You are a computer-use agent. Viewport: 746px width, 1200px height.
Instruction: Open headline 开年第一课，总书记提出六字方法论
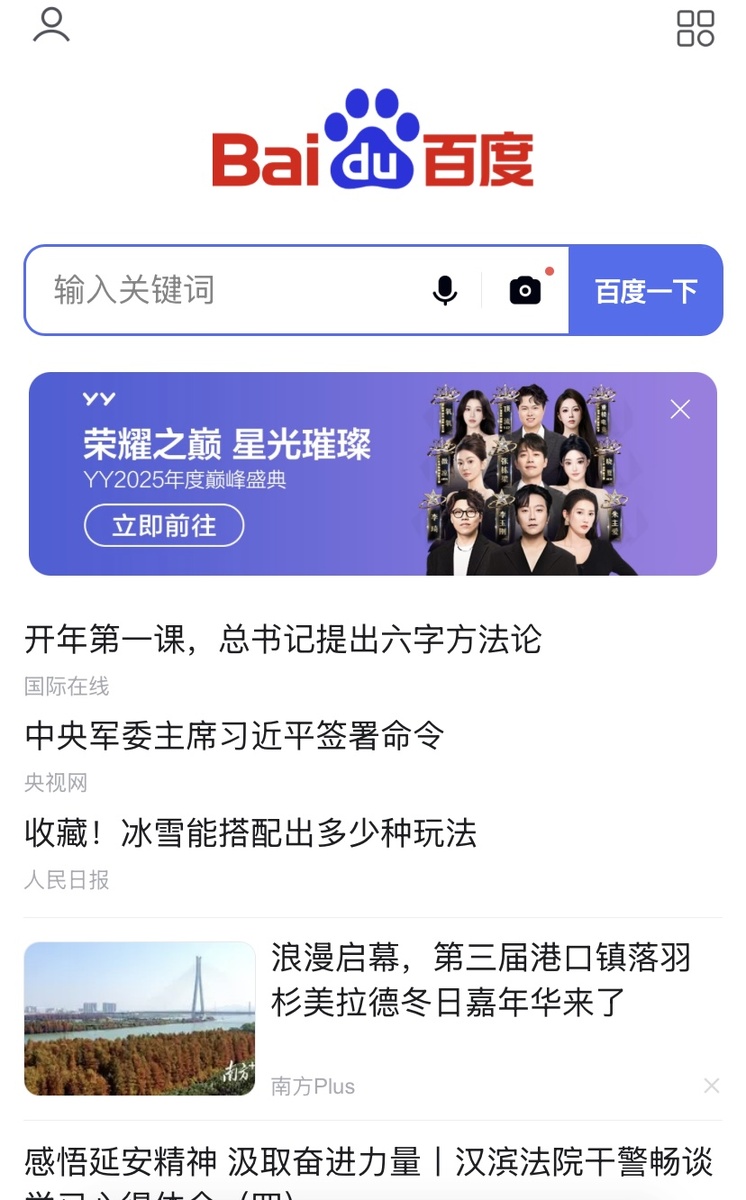(283, 639)
